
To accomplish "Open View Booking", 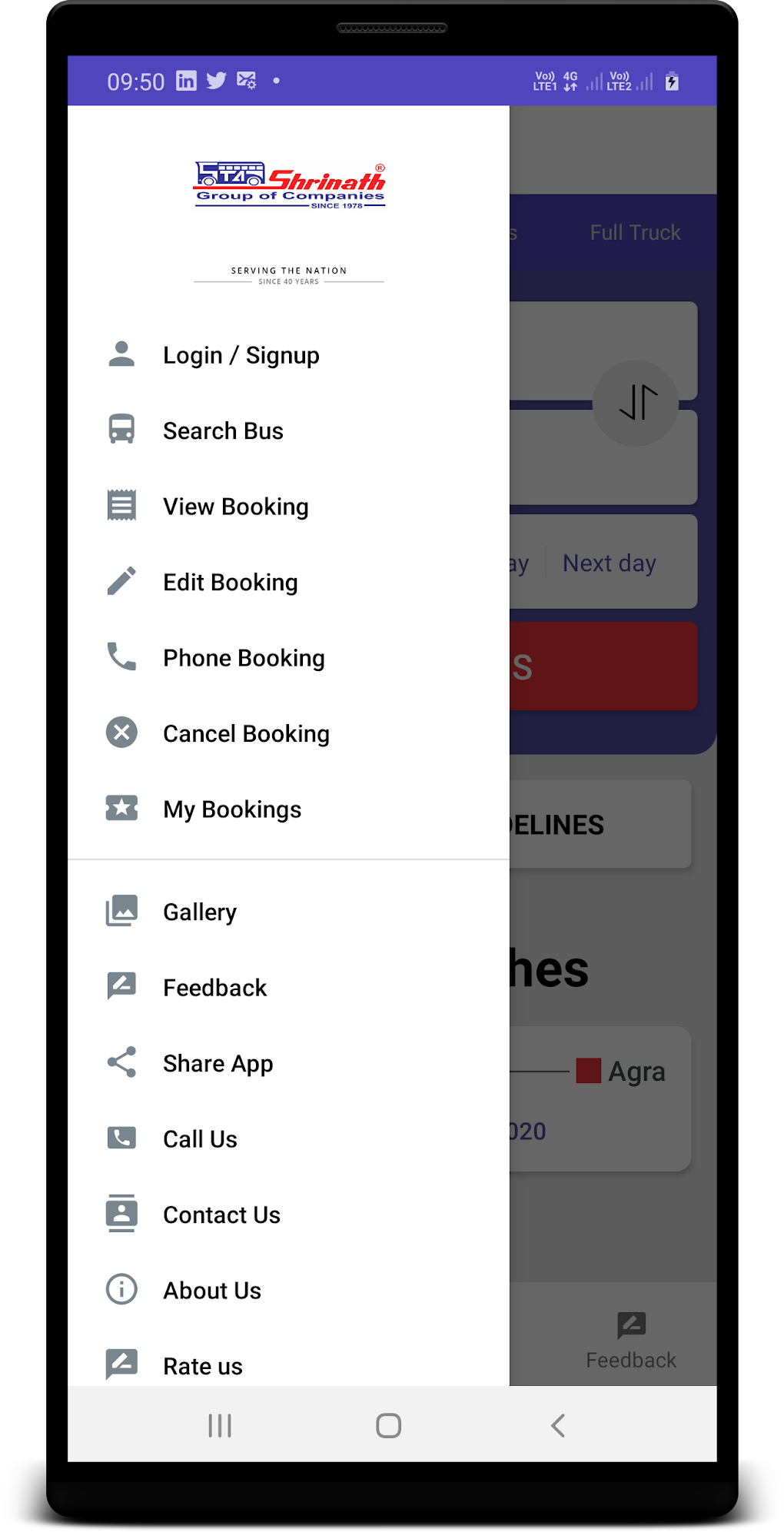I will [235, 507].
